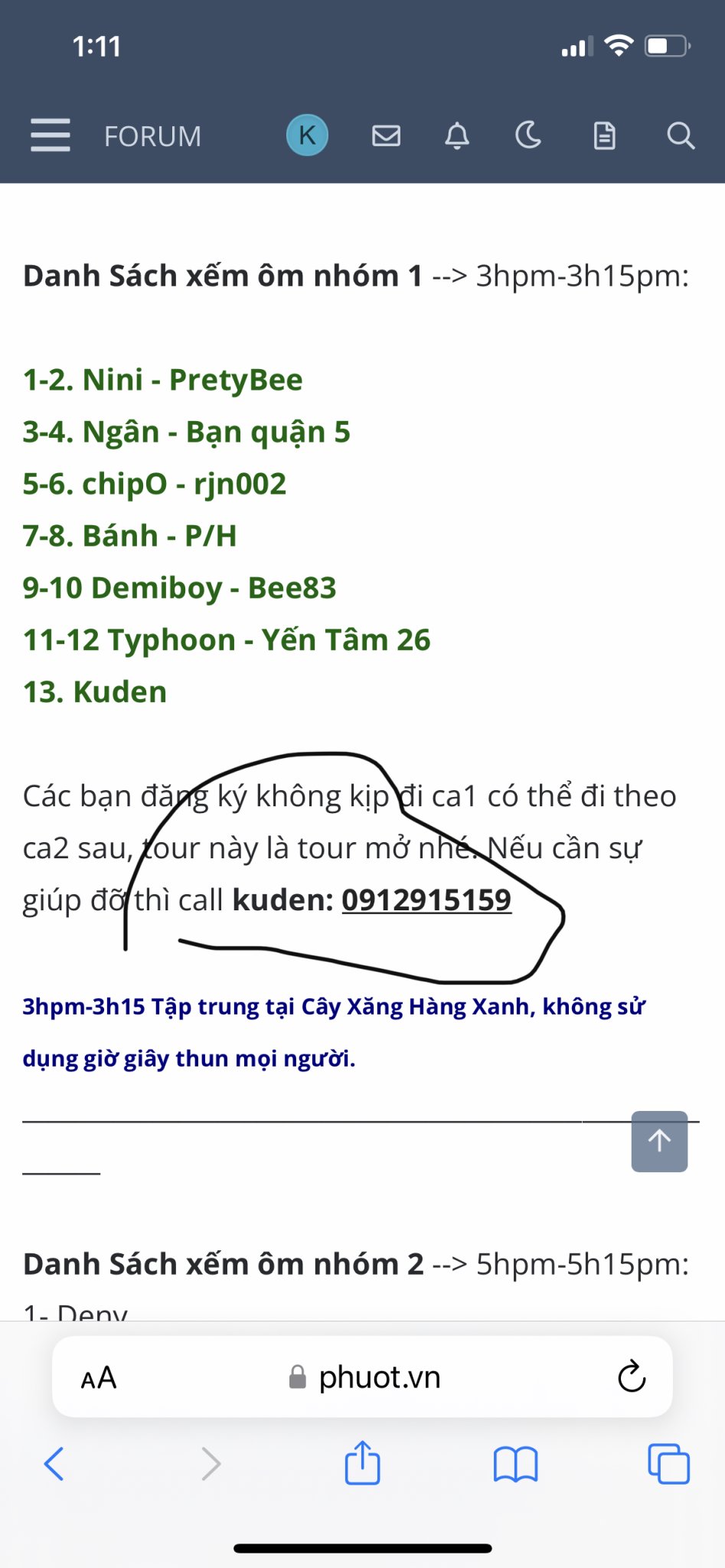725x1568 pixels.
Task: Call phone number 0912915159
Action: (x=426, y=900)
